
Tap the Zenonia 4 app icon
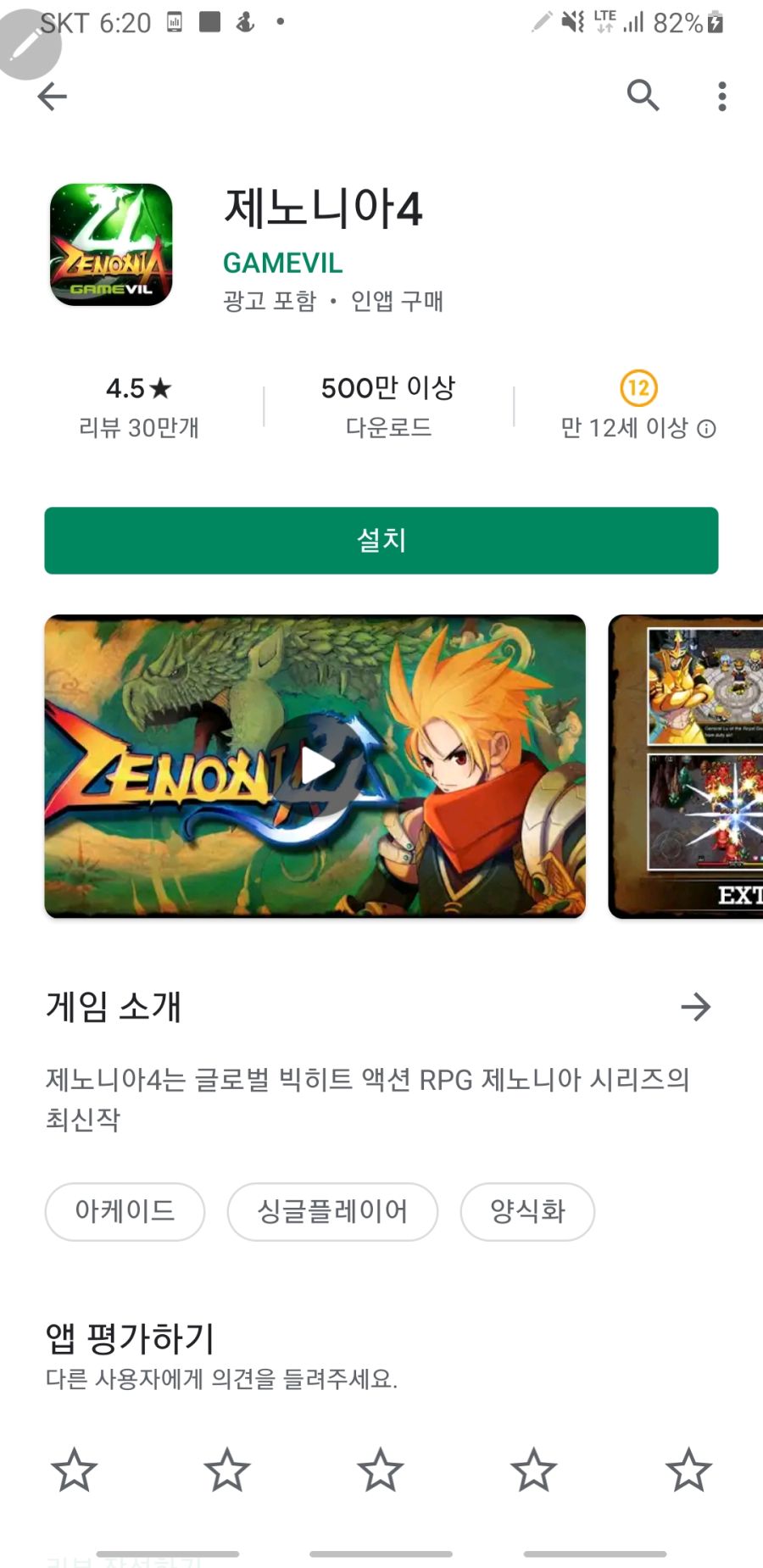(x=110, y=243)
